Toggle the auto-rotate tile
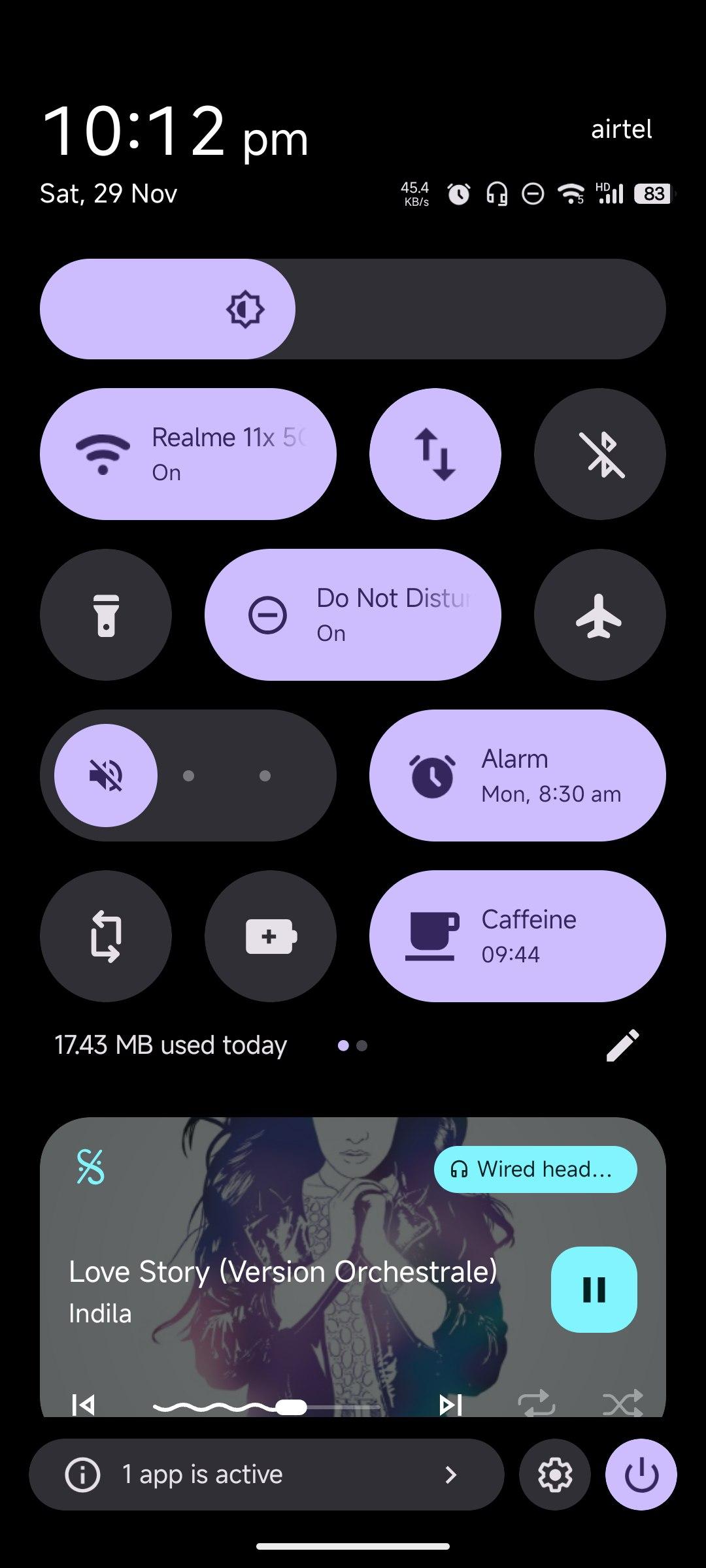 pos(106,936)
